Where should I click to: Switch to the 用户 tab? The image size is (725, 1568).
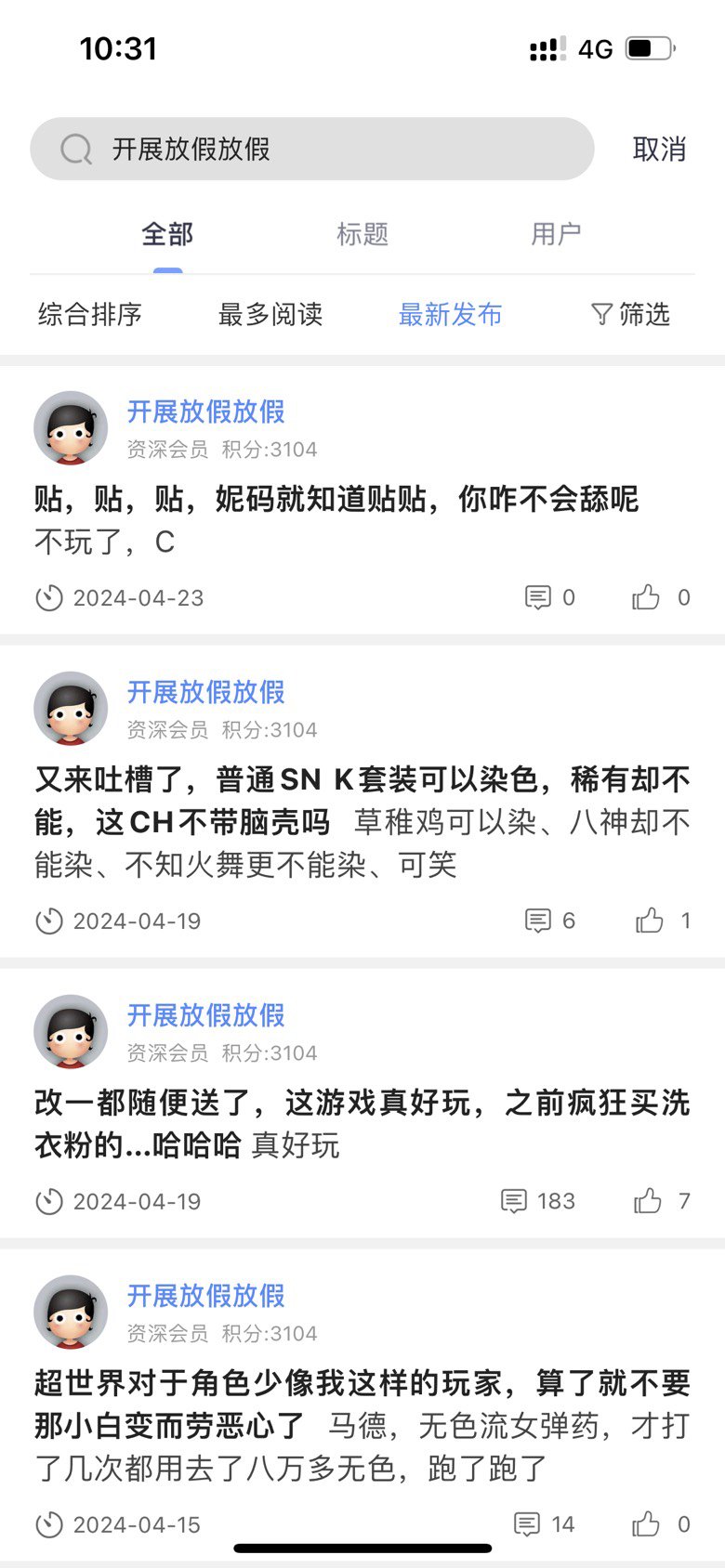[556, 234]
